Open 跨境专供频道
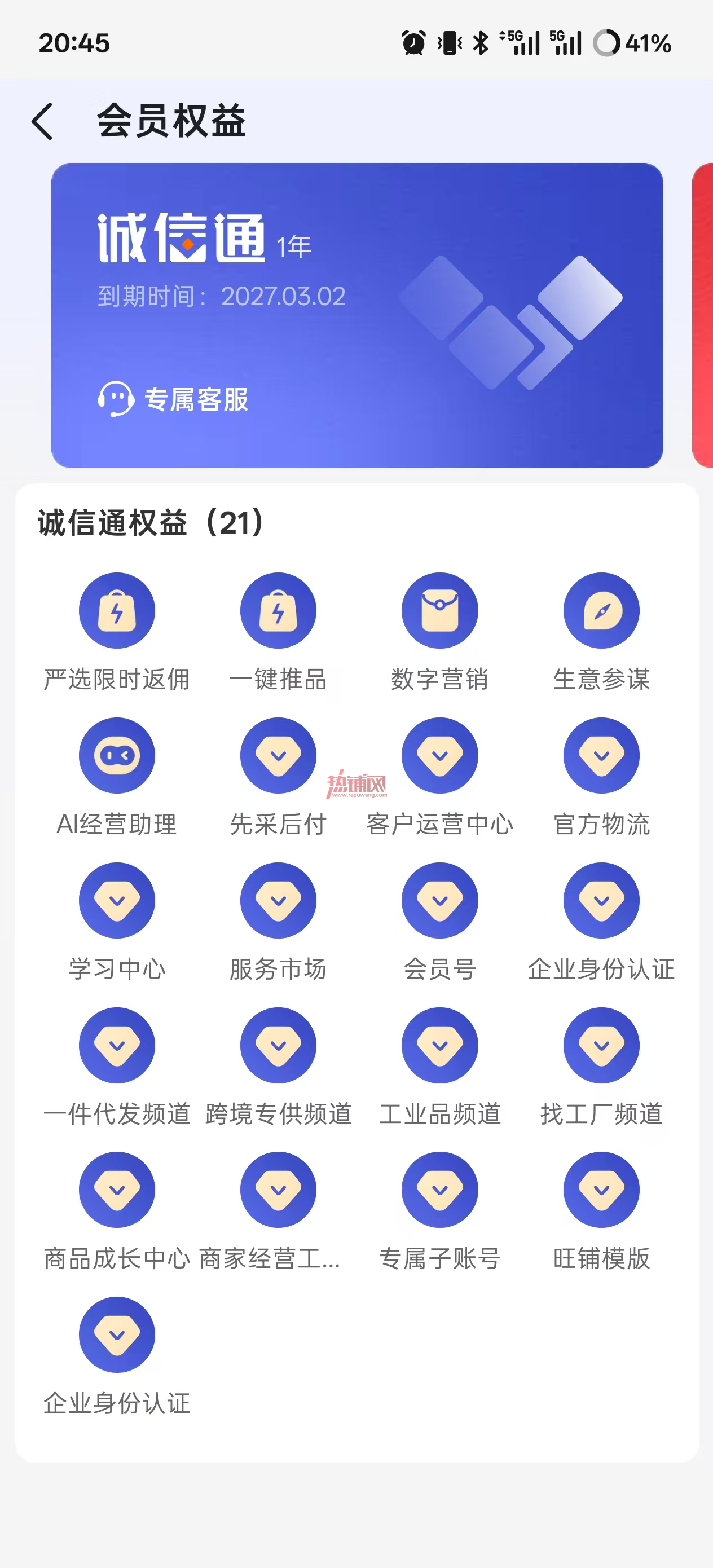The width and height of the screenshot is (713, 1568). coord(278,1067)
